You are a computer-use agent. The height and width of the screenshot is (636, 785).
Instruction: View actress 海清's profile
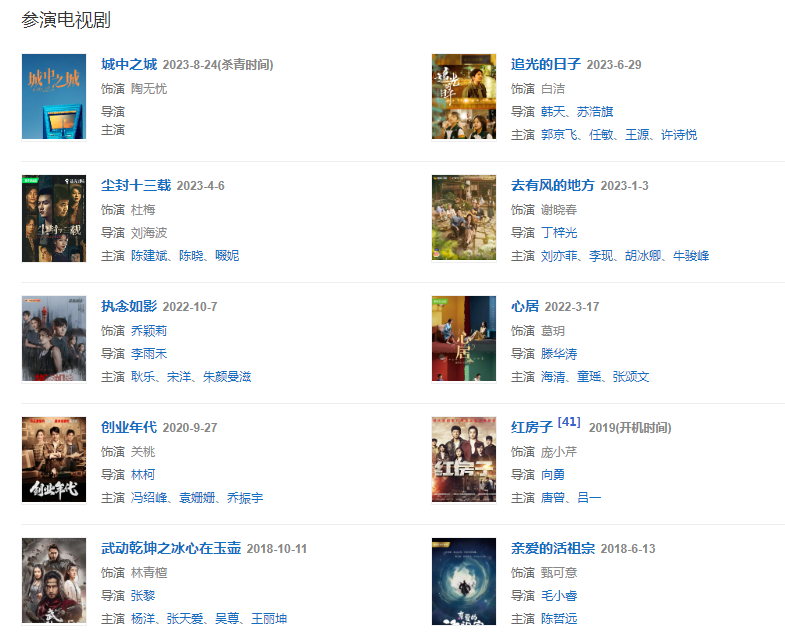[x=553, y=377]
